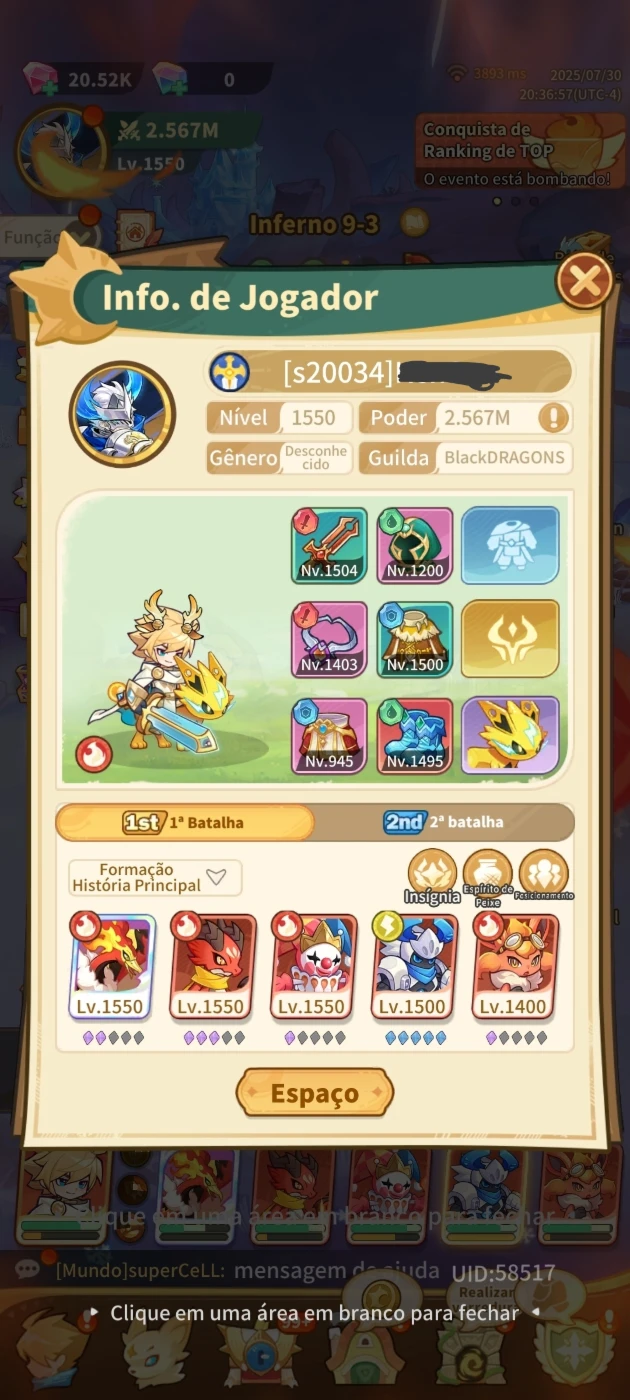Open the power details exclamation icon
The height and width of the screenshot is (1400, 630).
tap(551, 418)
